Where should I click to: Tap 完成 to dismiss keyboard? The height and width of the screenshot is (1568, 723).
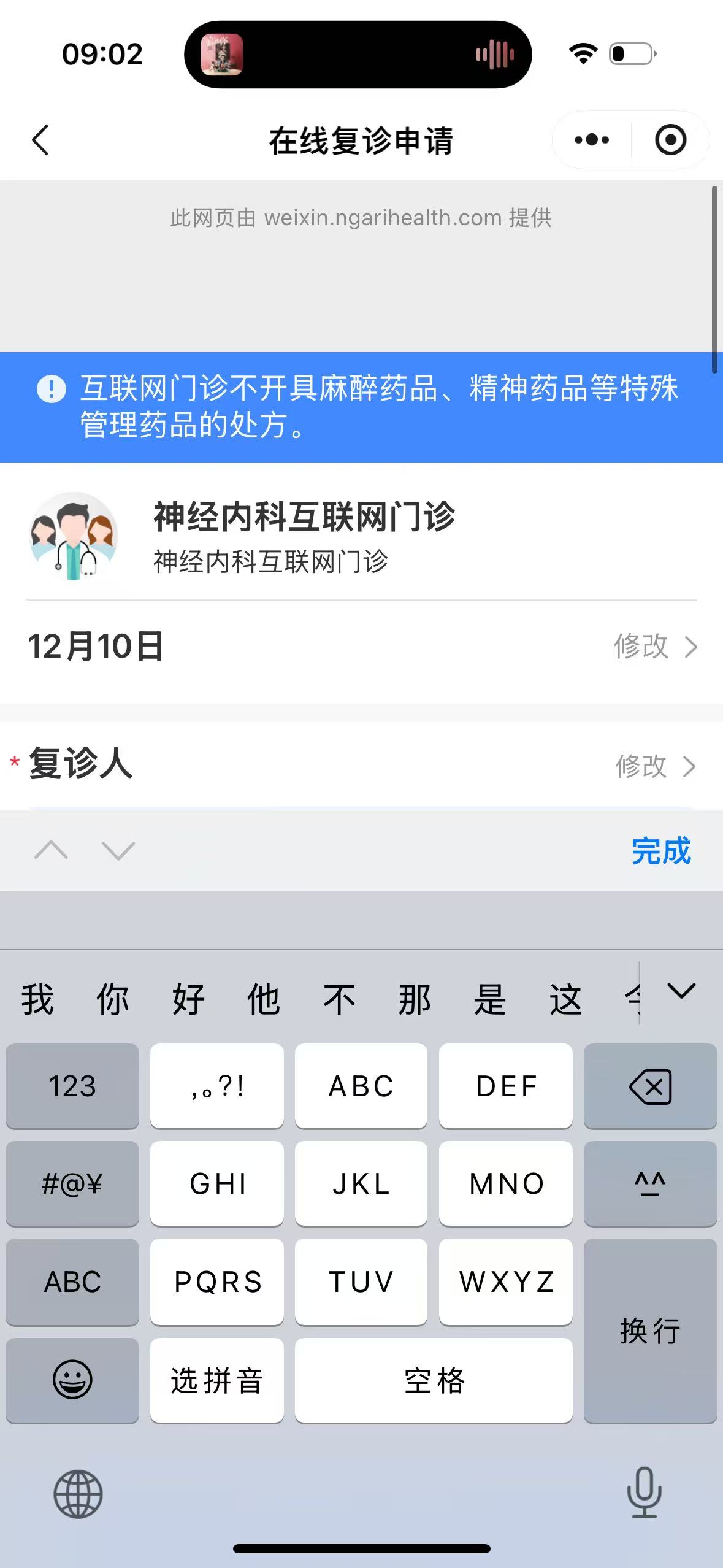660,851
